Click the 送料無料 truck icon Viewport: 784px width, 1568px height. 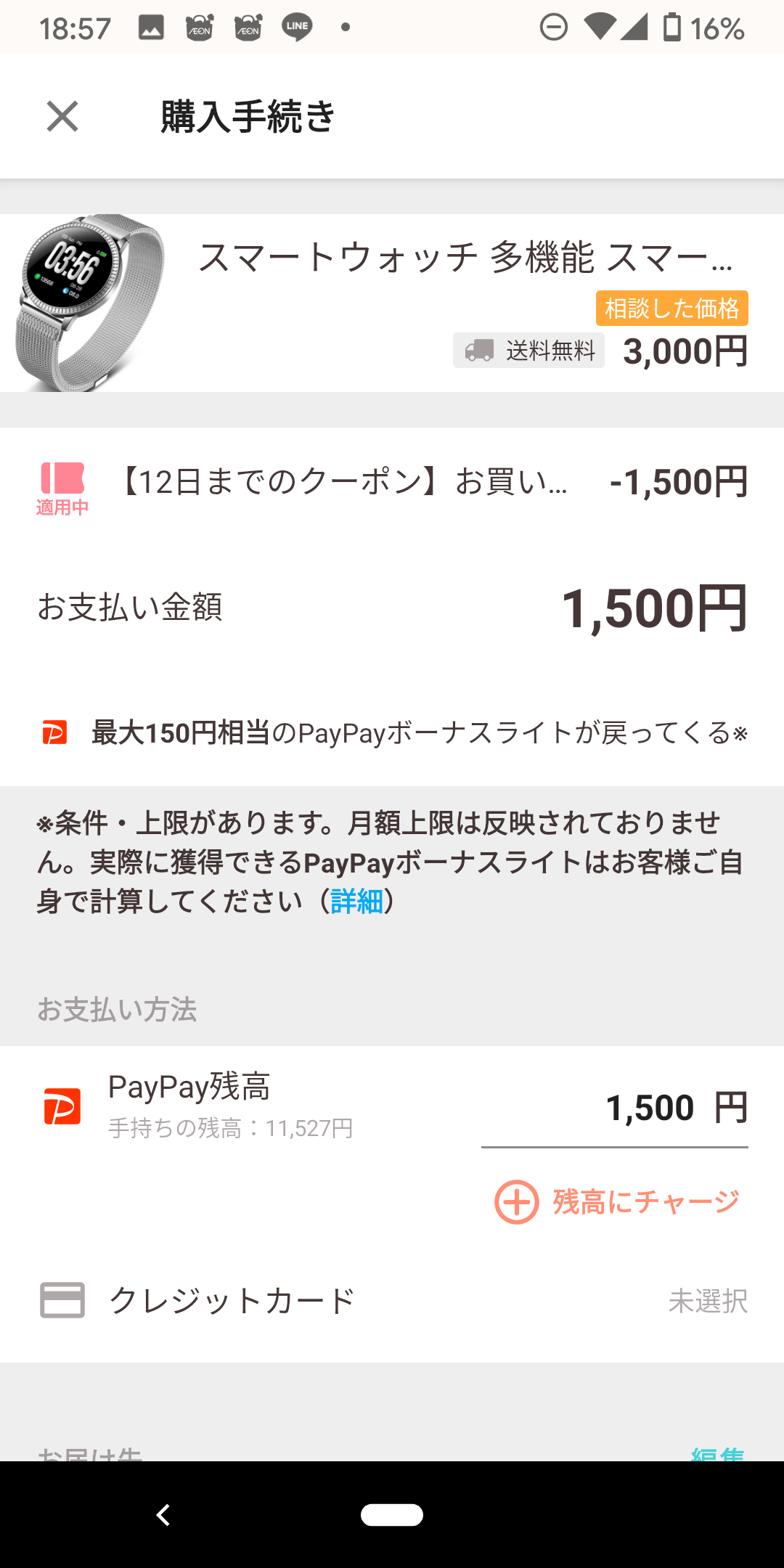coord(478,351)
